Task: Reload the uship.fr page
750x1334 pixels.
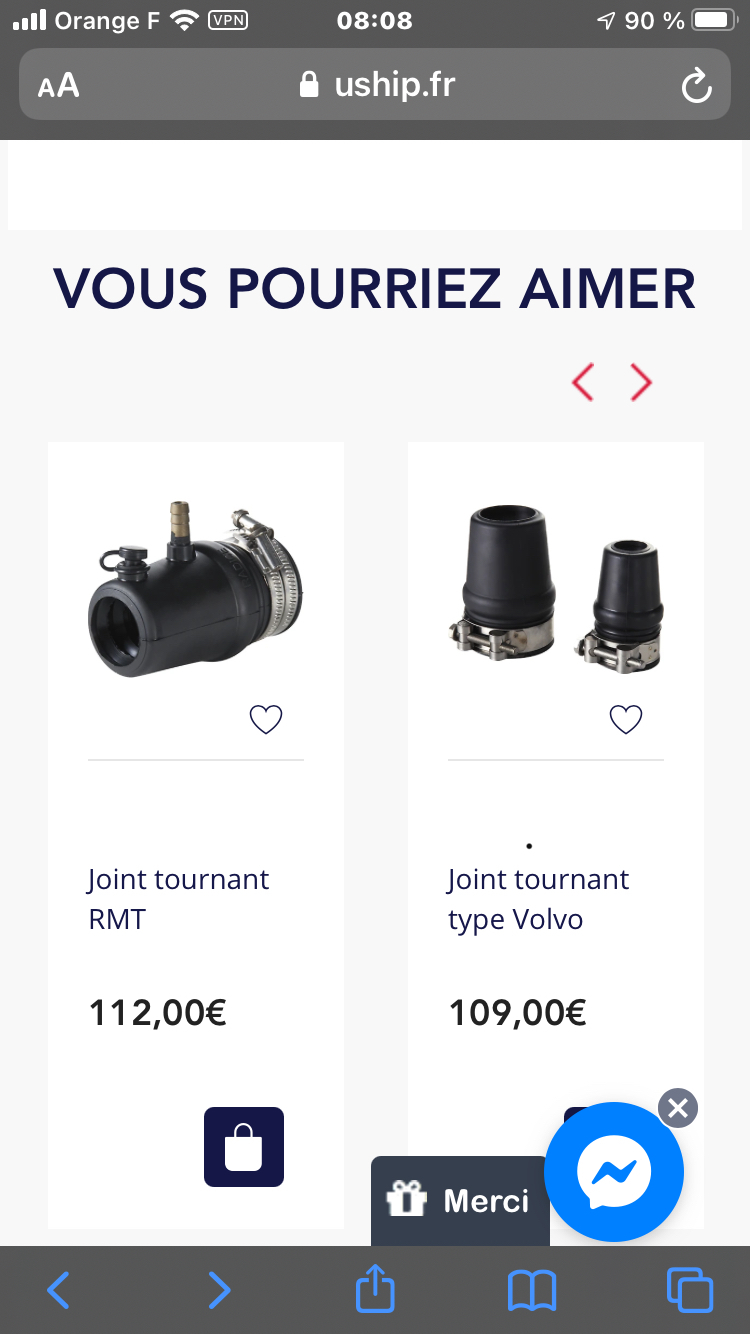Action: pyautogui.click(x=696, y=86)
